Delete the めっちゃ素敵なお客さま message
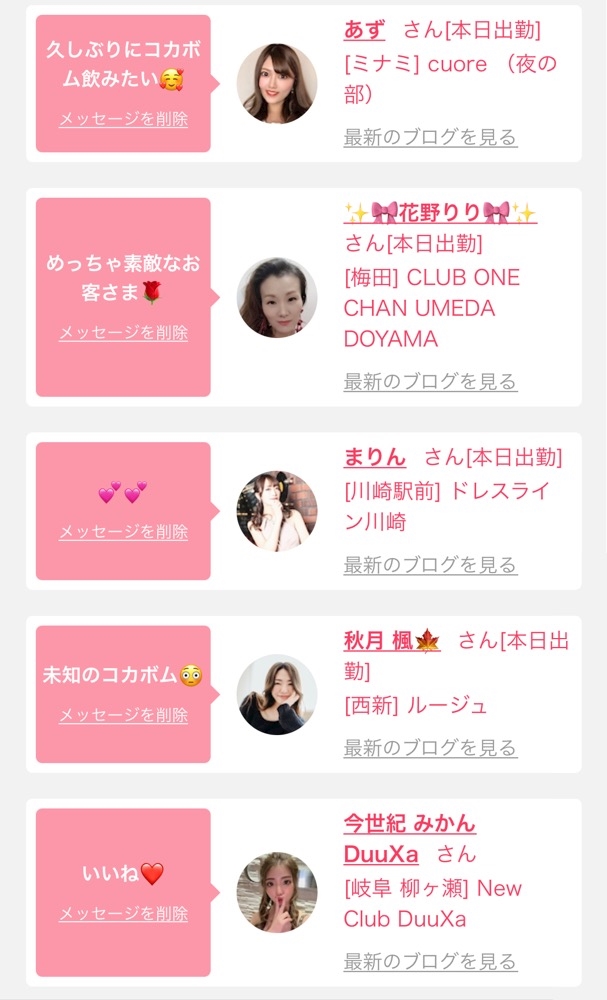This screenshot has height=1000, width=607. point(123,333)
